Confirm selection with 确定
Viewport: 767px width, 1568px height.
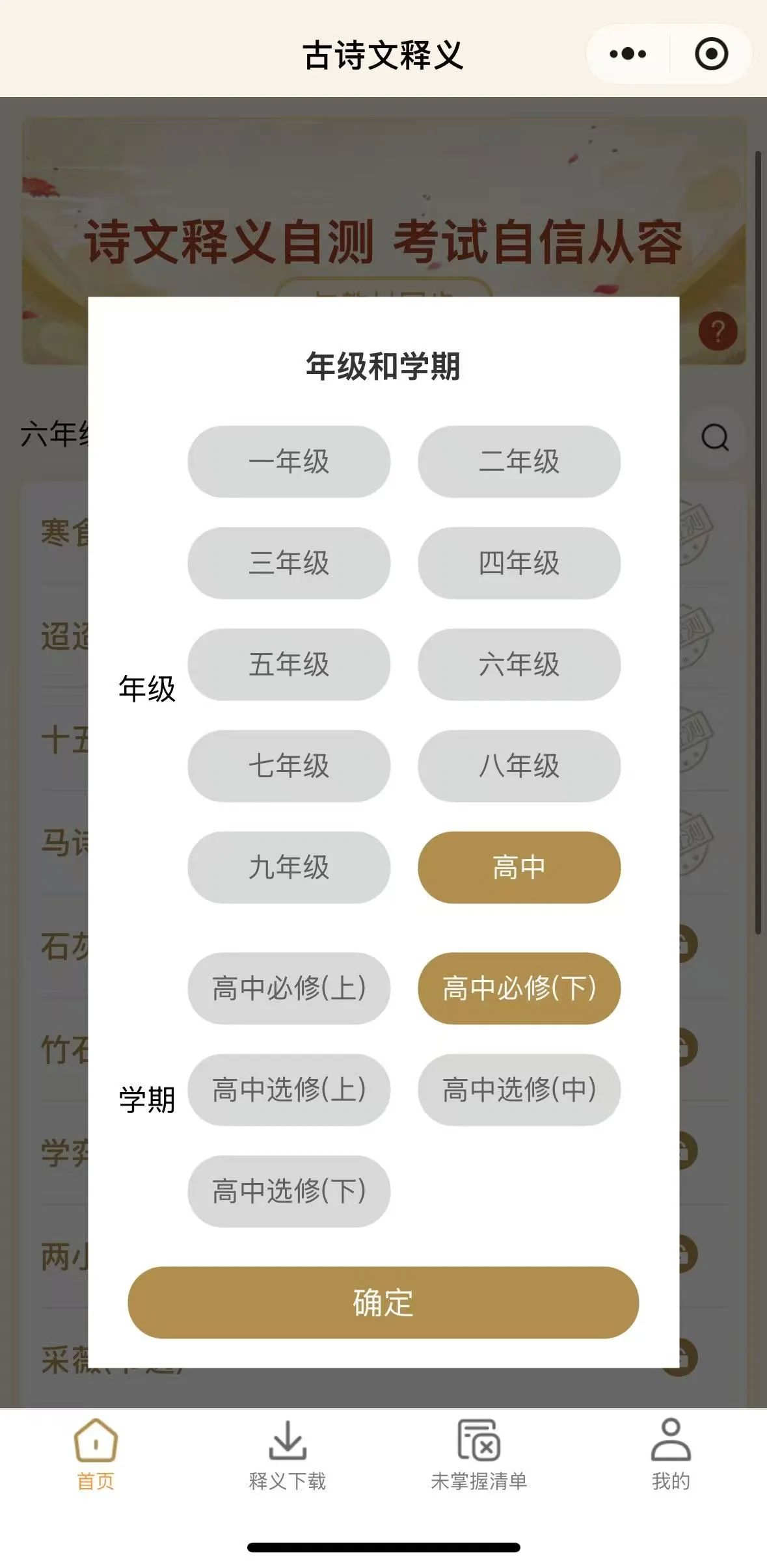click(383, 1303)
